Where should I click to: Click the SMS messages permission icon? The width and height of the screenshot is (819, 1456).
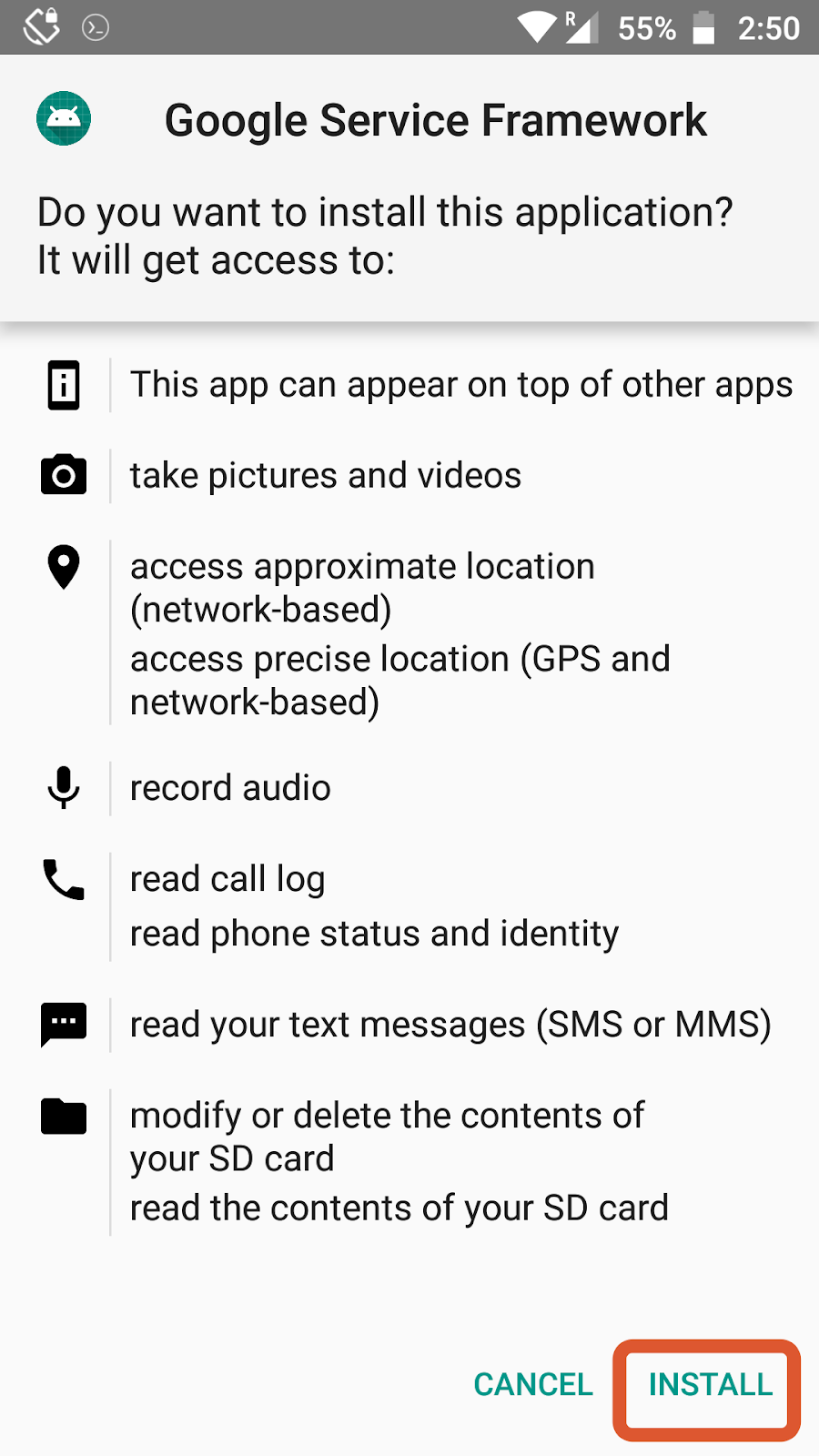(x=63, y=1023)
